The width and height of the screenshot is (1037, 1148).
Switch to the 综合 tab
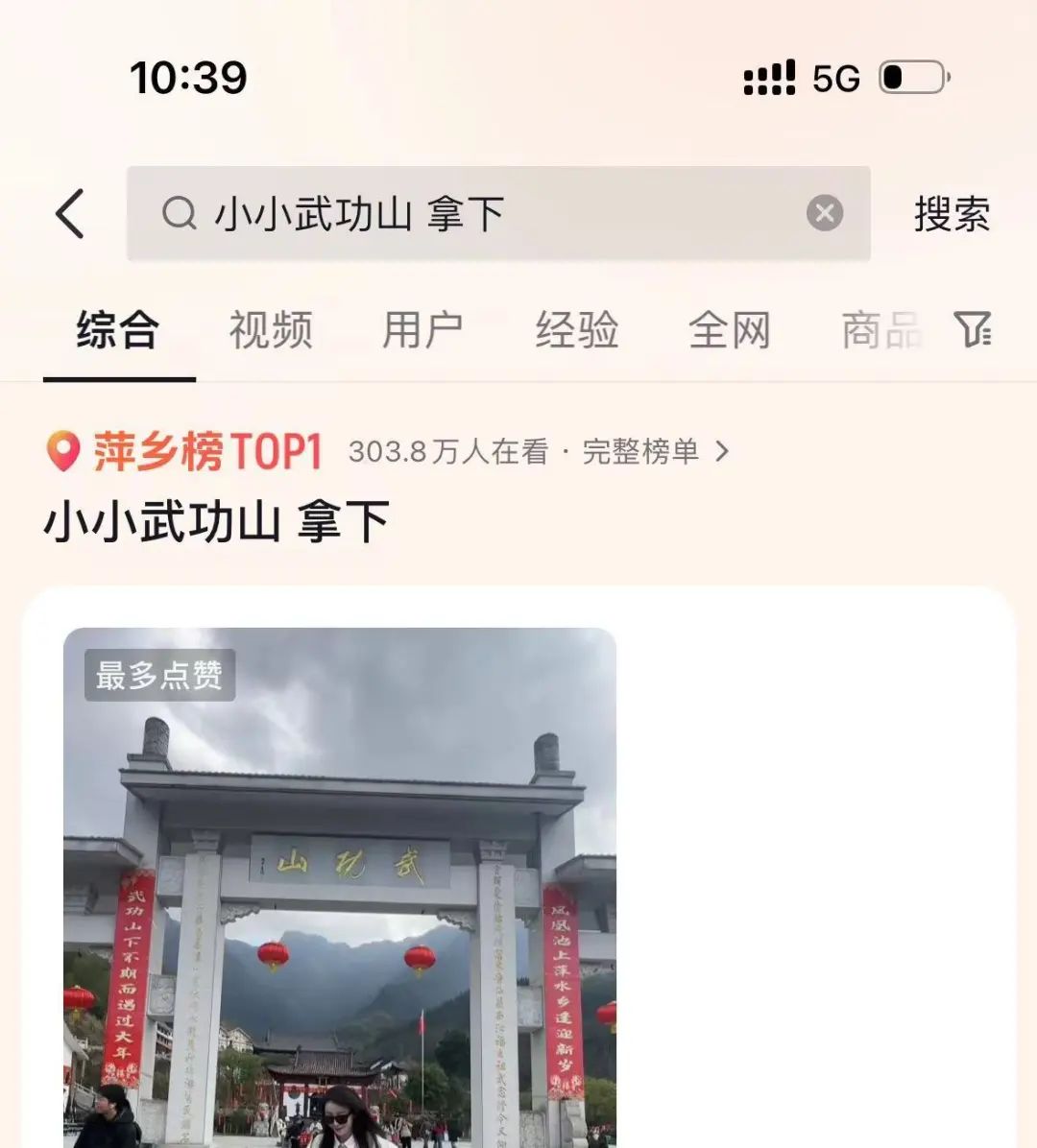point(117,331)
